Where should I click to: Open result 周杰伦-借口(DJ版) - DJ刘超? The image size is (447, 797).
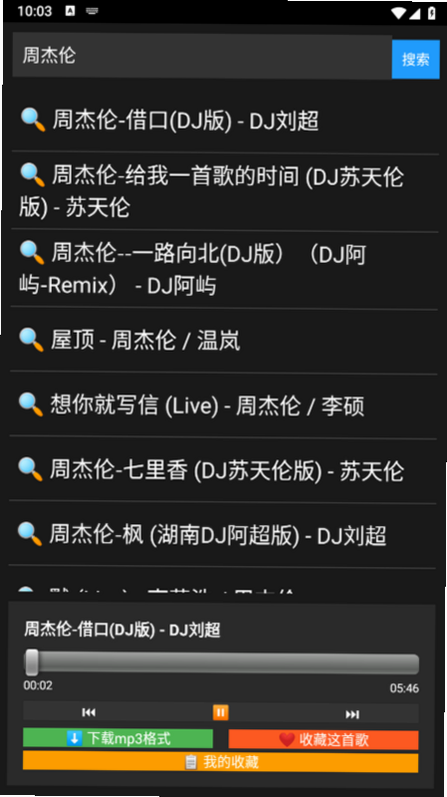(x=225, y=121)
